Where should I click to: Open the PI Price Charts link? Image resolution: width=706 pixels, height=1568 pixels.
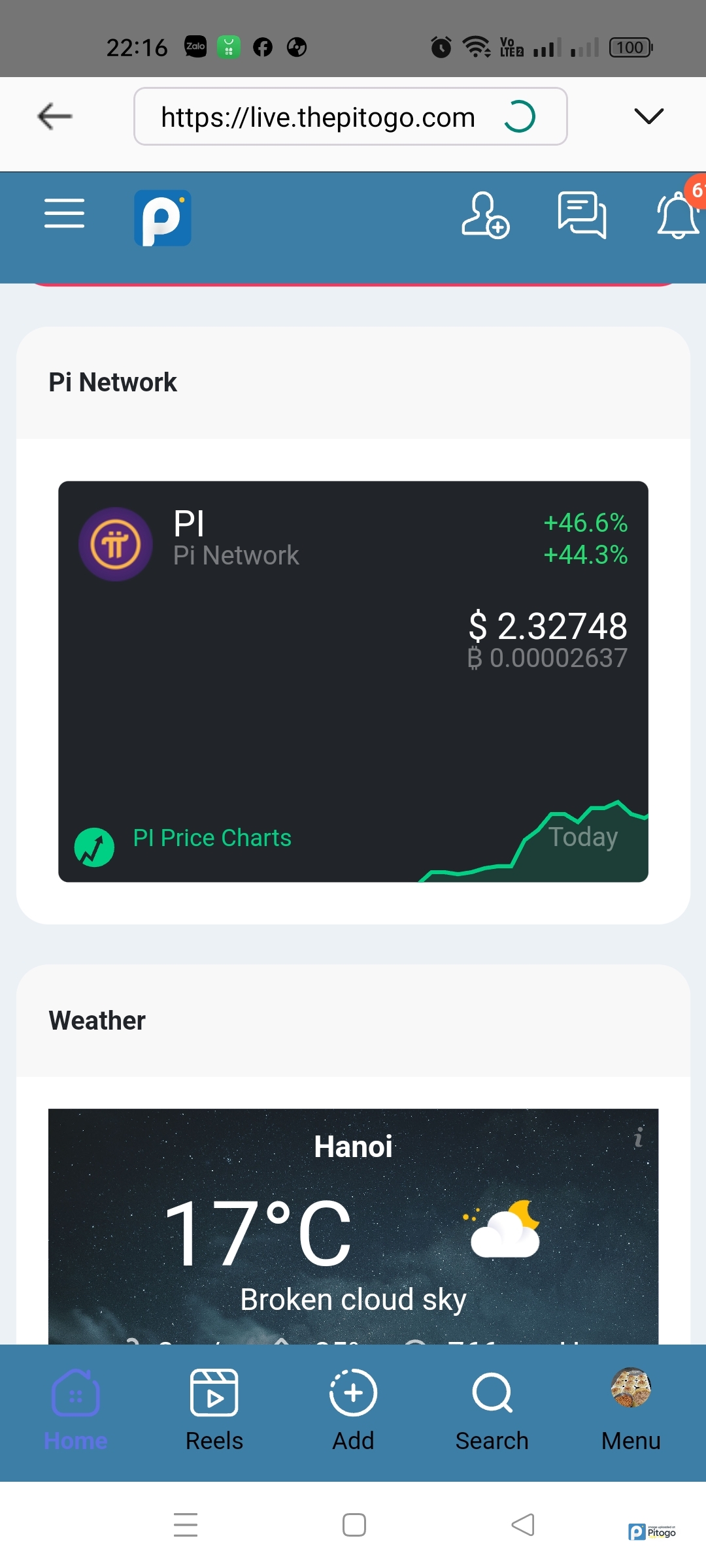[x=212, y=838]
